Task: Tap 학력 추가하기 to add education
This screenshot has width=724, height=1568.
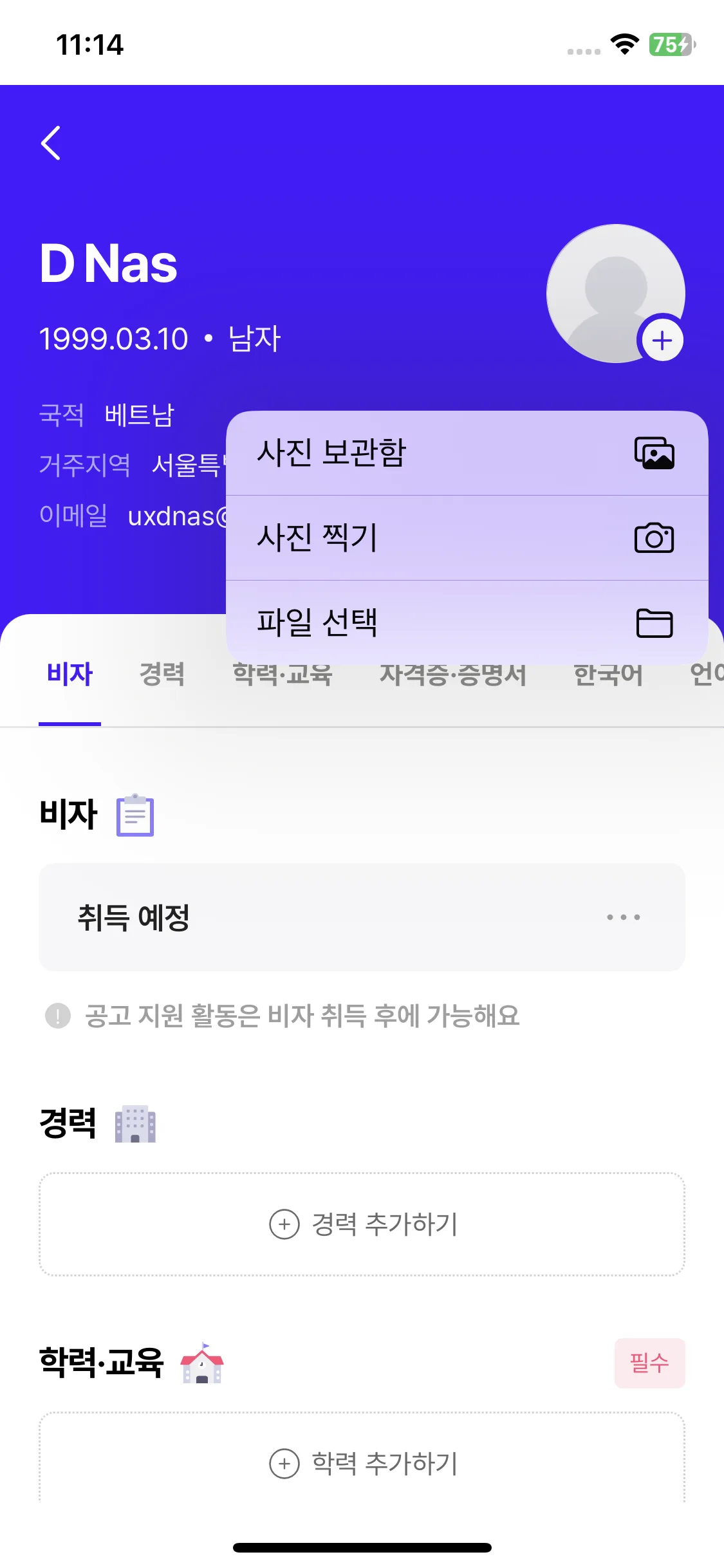Action: pyautogui.click(x=362, y=1463)
